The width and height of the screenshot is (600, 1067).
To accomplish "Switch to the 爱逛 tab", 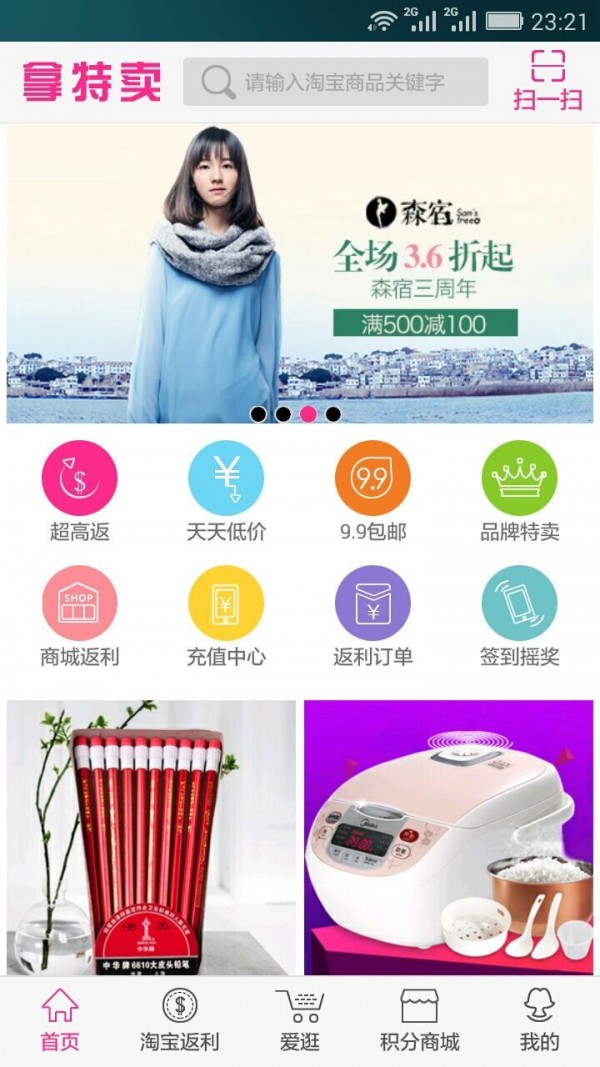I will pyautogui.click(x=300, y=1020).
